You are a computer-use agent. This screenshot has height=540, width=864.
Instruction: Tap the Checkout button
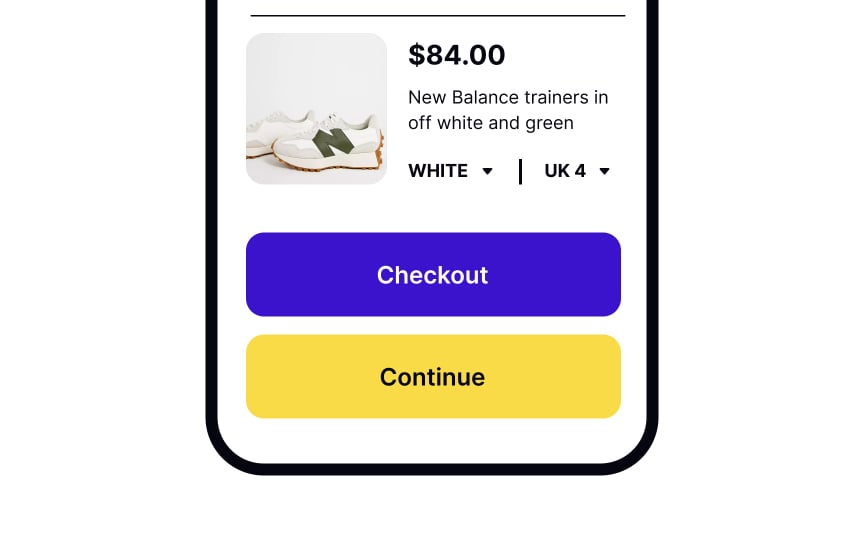click(x=433, y=275)
